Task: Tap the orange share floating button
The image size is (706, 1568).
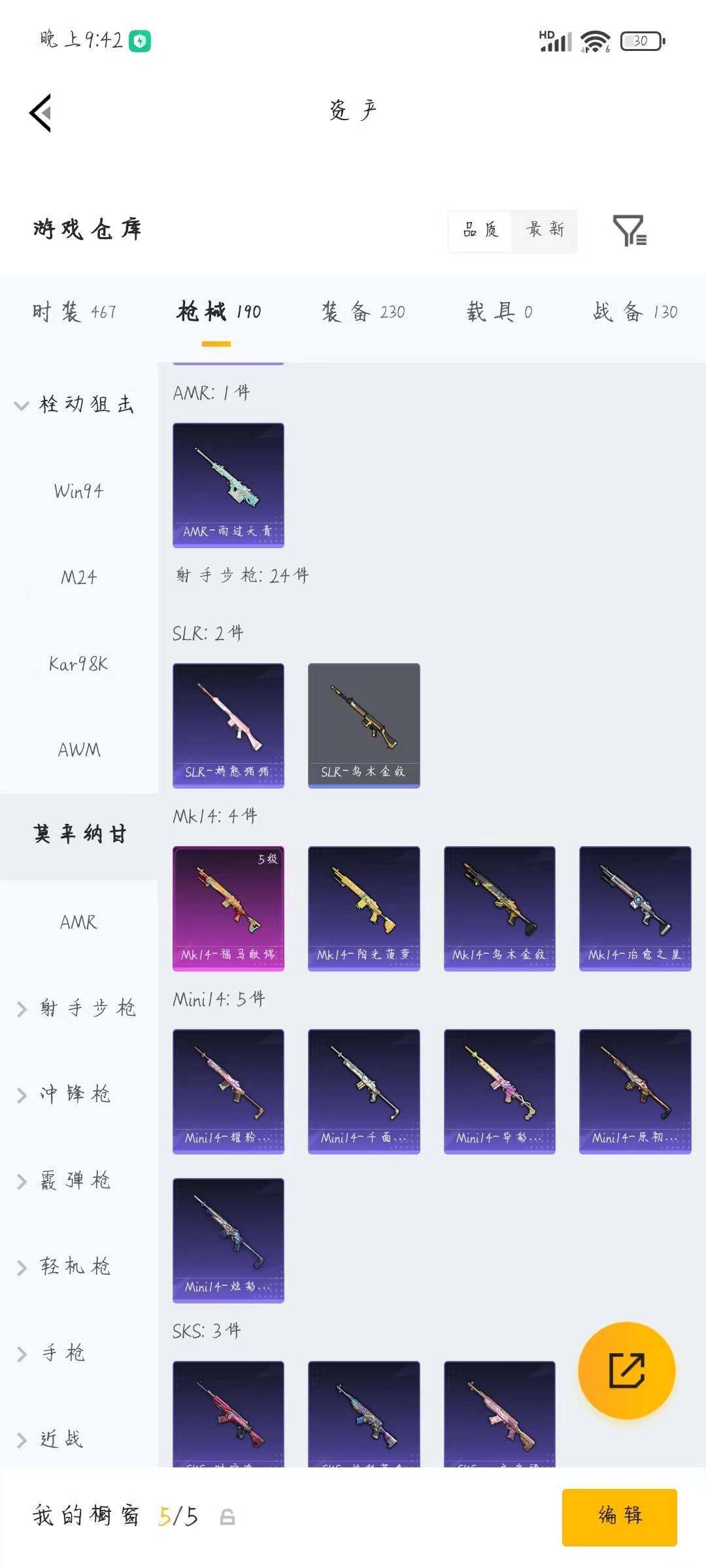Action: [626, 1370]
